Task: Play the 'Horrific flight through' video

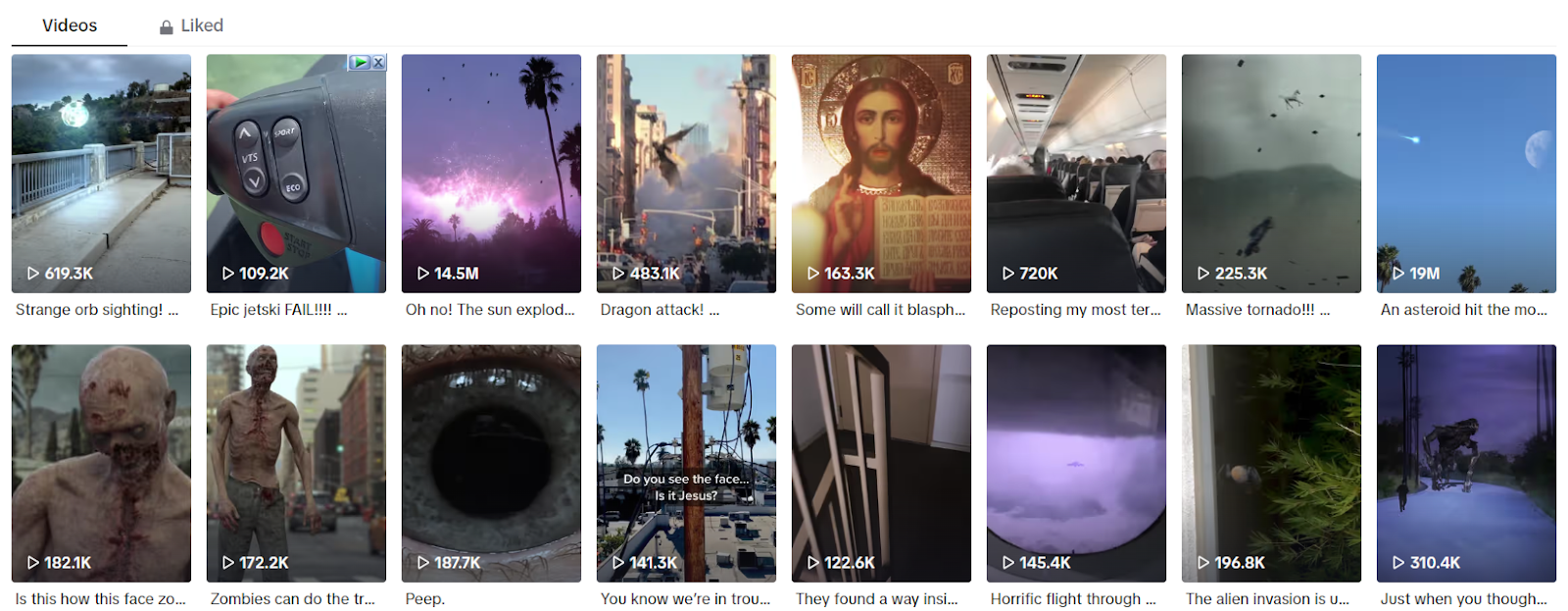Action: pos(1076,463)
